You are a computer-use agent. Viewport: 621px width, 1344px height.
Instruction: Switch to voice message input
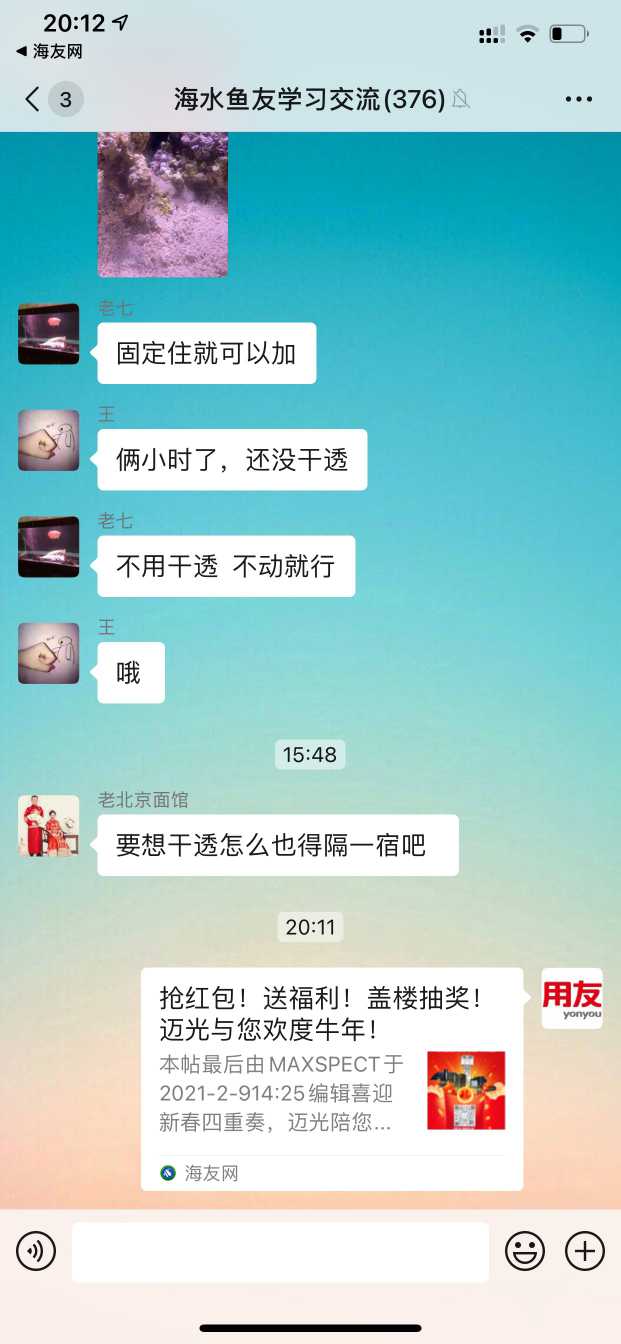36,1251
